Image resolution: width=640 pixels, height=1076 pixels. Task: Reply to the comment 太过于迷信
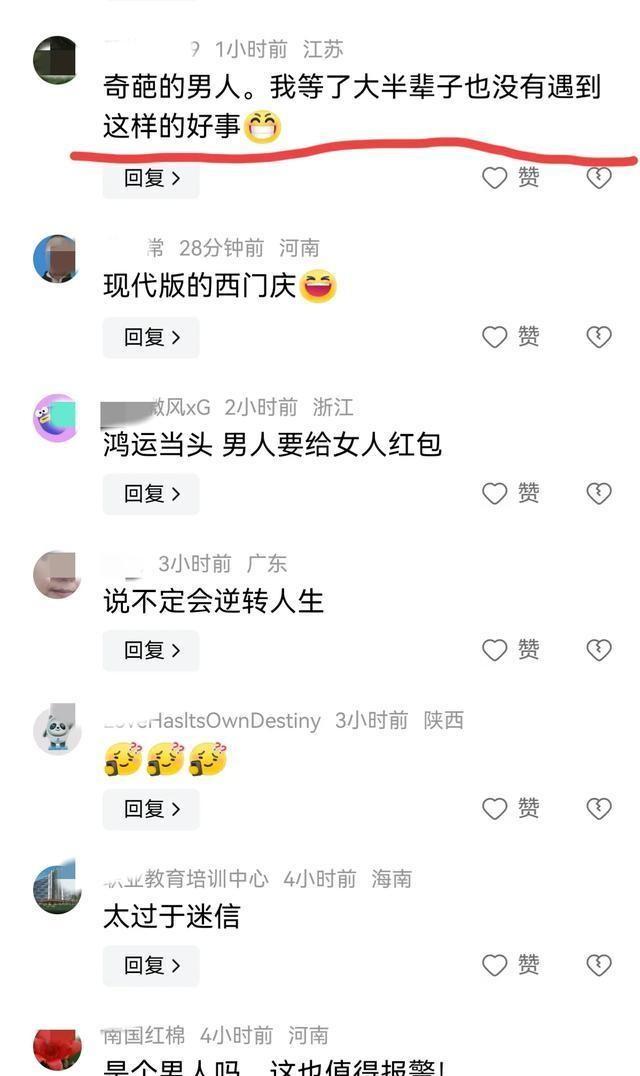tap(151, 966)
